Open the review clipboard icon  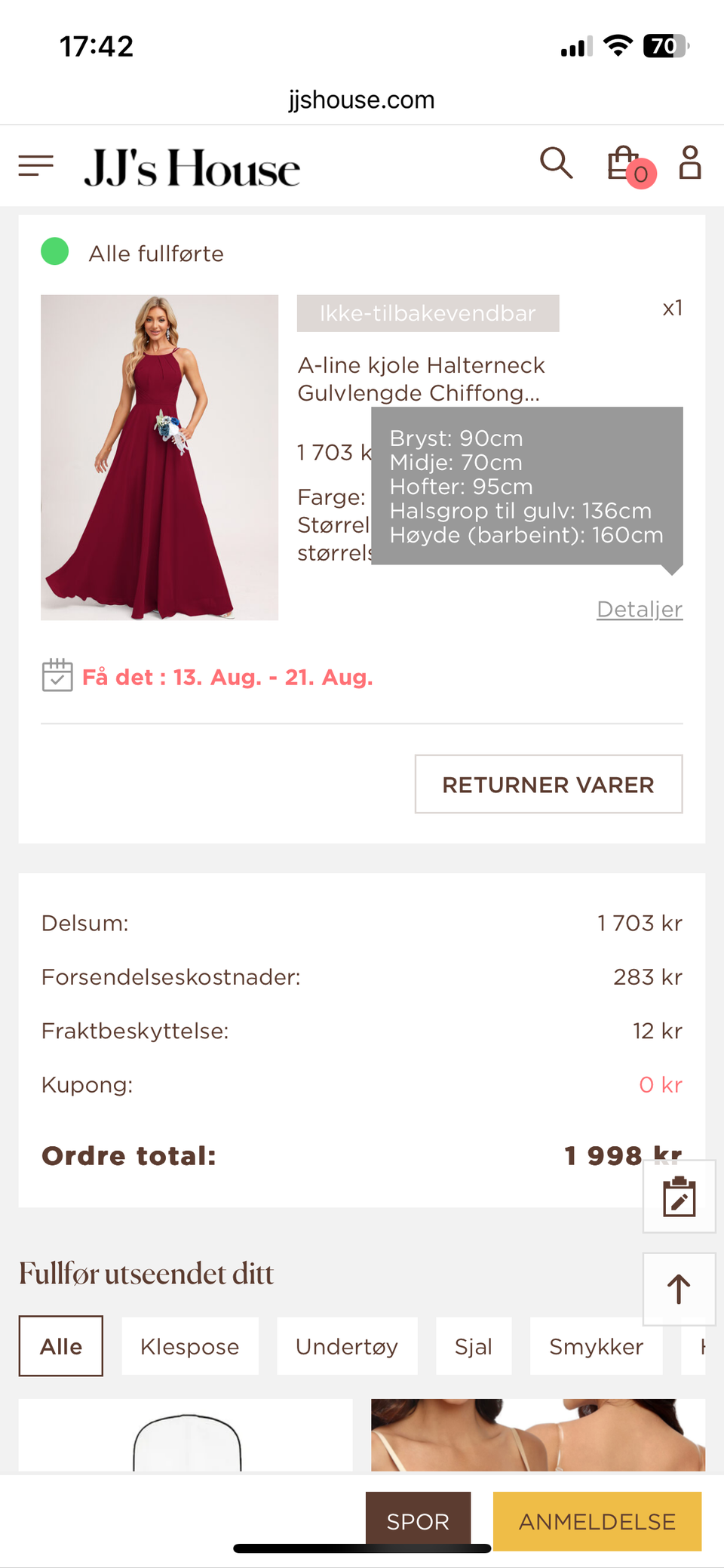pos(678,1197)
